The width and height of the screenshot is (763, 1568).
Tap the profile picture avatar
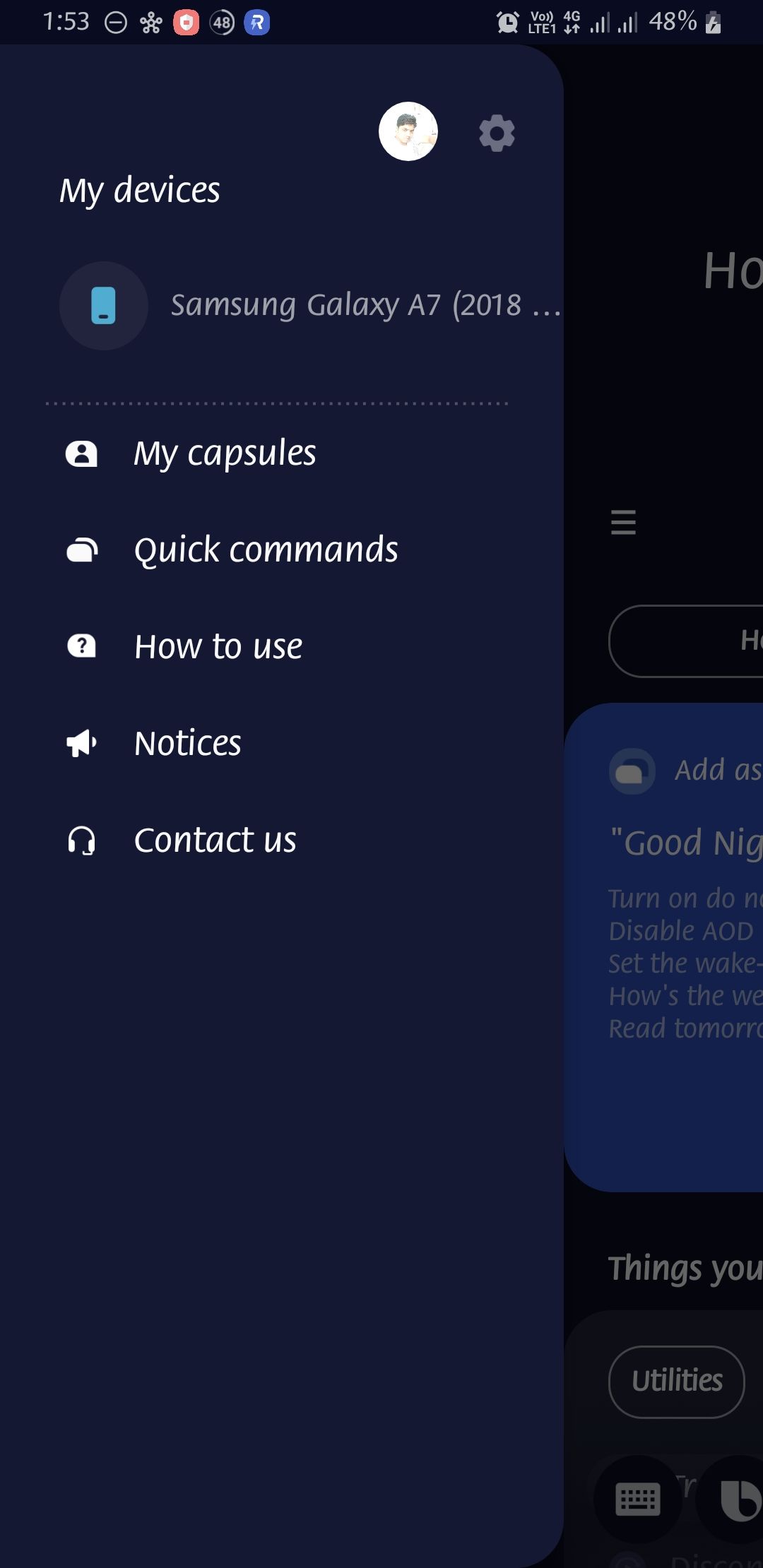tap(408, 131)
